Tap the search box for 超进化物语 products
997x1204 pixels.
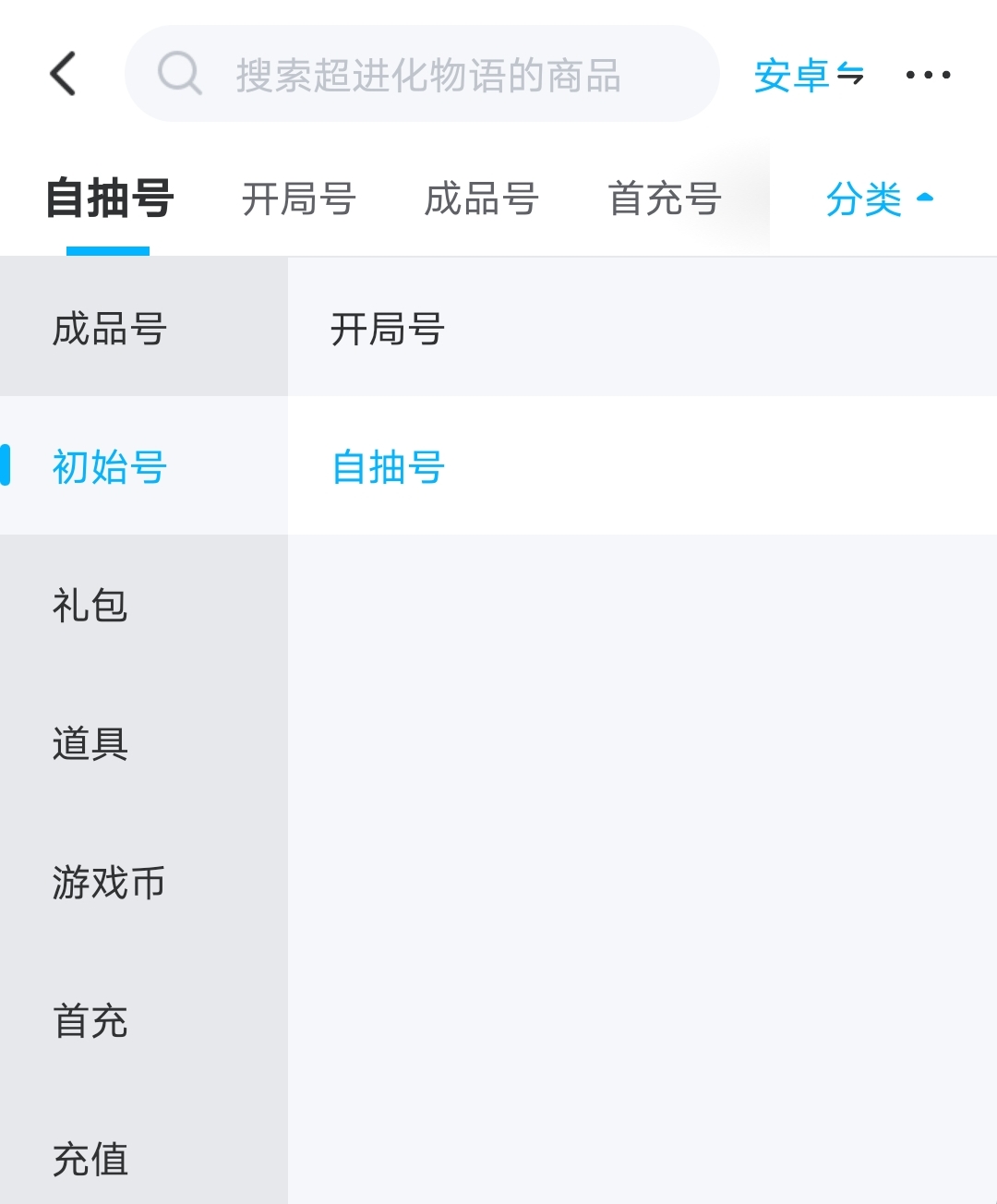(x=425, y=75)
